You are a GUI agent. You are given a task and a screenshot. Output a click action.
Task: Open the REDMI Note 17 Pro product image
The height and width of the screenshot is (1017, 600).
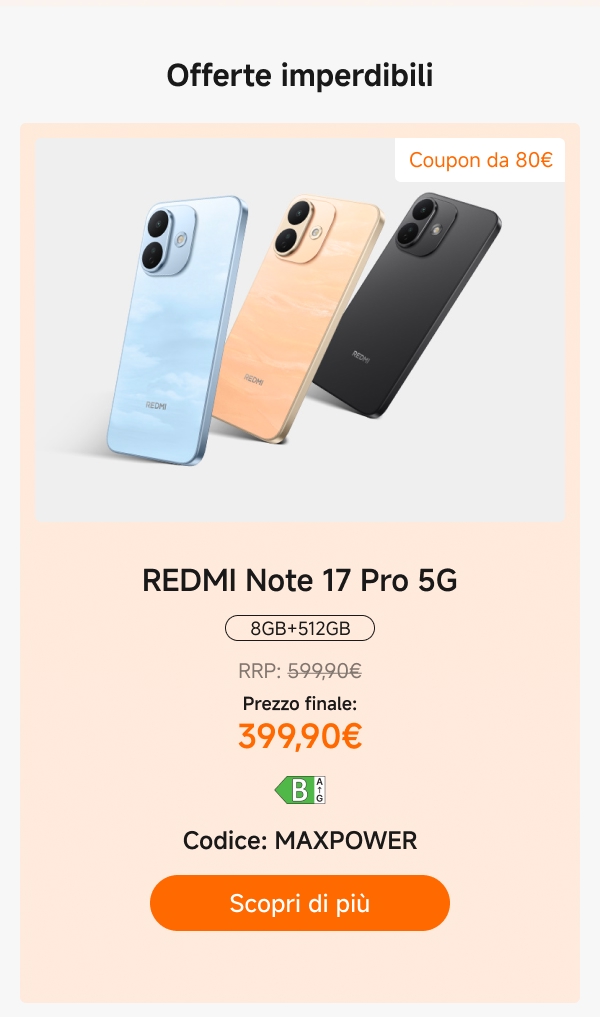pos(300,330)
